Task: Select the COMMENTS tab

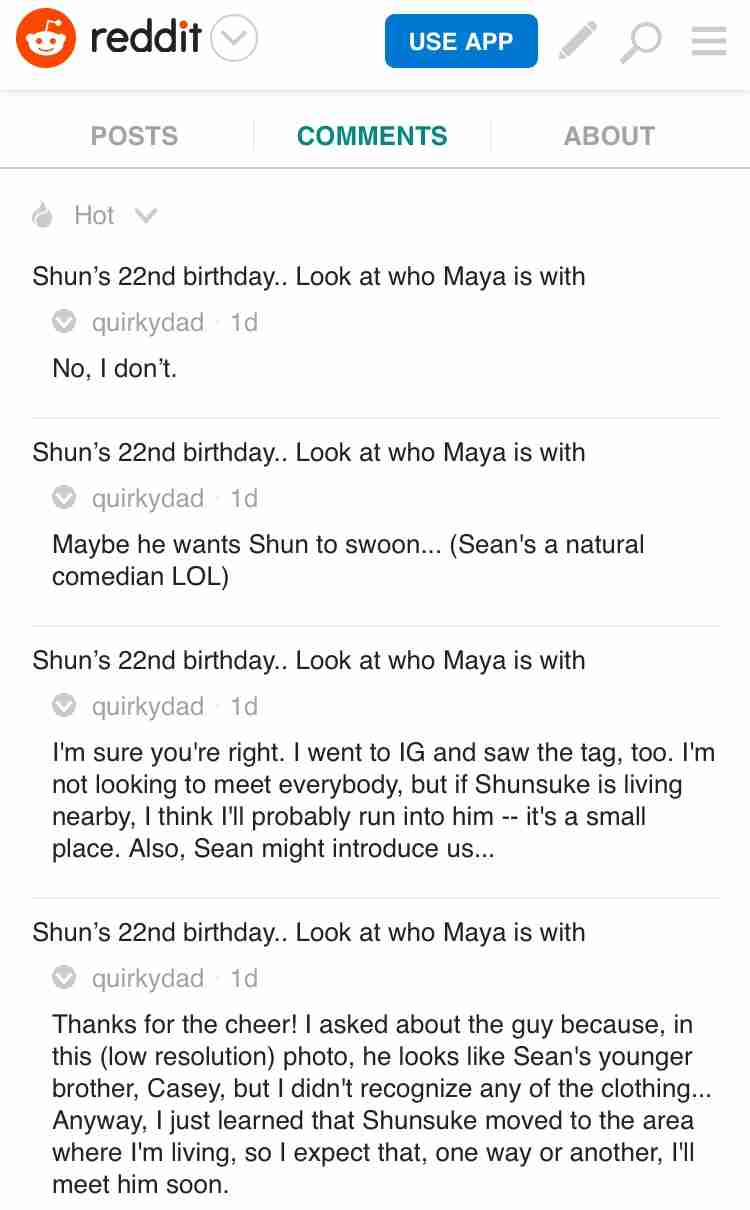Action: [x=372, y=136]
